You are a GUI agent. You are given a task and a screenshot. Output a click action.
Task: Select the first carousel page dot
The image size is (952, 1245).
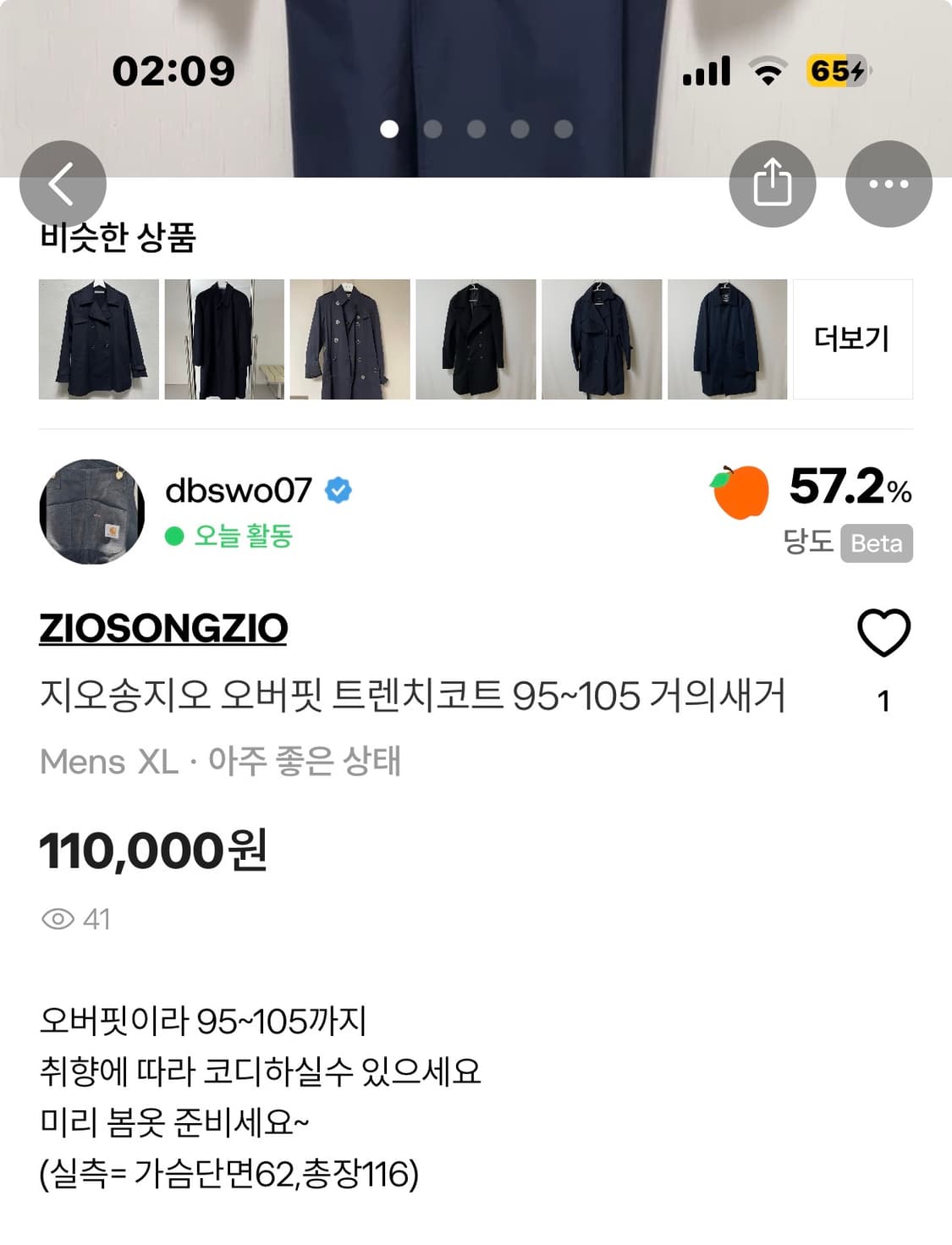(389, 129)
